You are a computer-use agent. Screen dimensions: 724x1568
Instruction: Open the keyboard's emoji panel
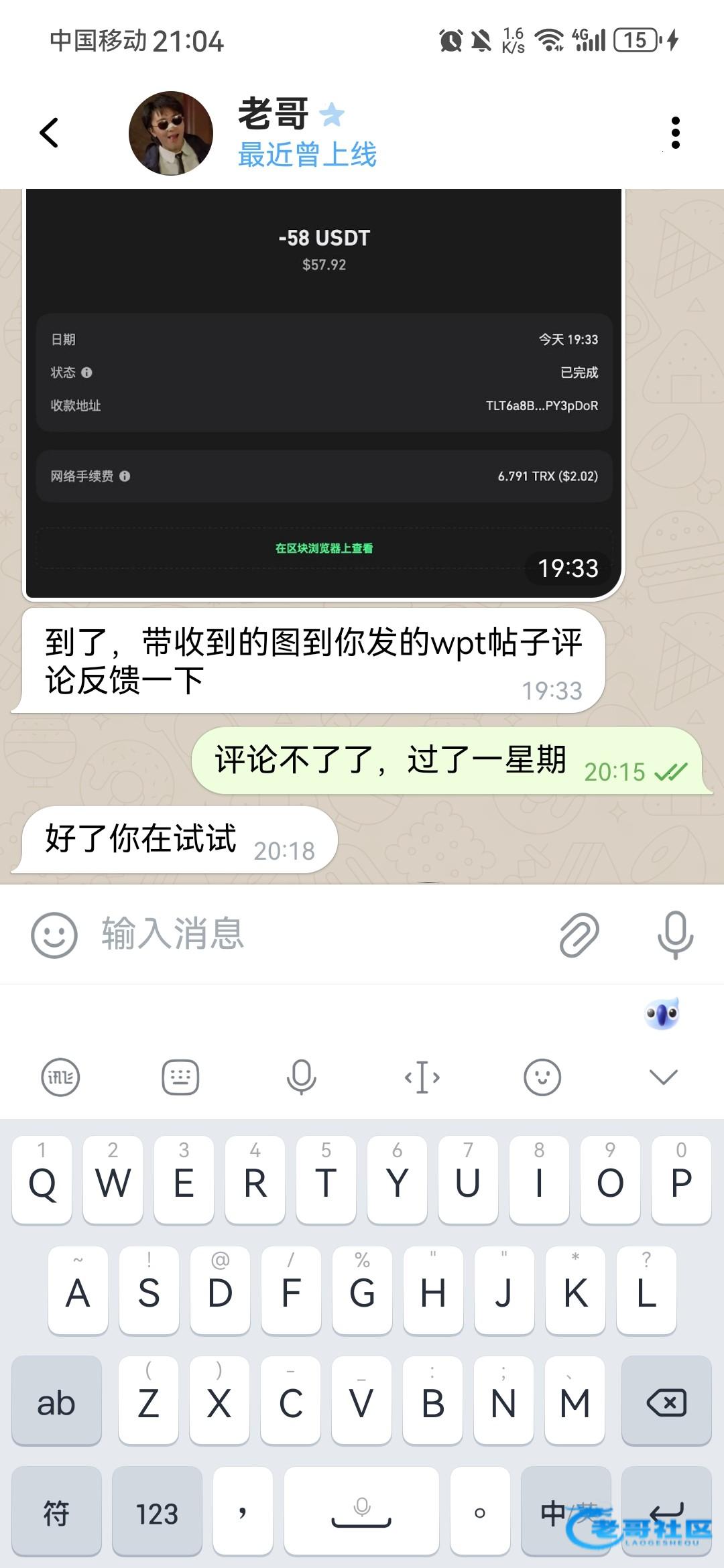click(542, 1077)
